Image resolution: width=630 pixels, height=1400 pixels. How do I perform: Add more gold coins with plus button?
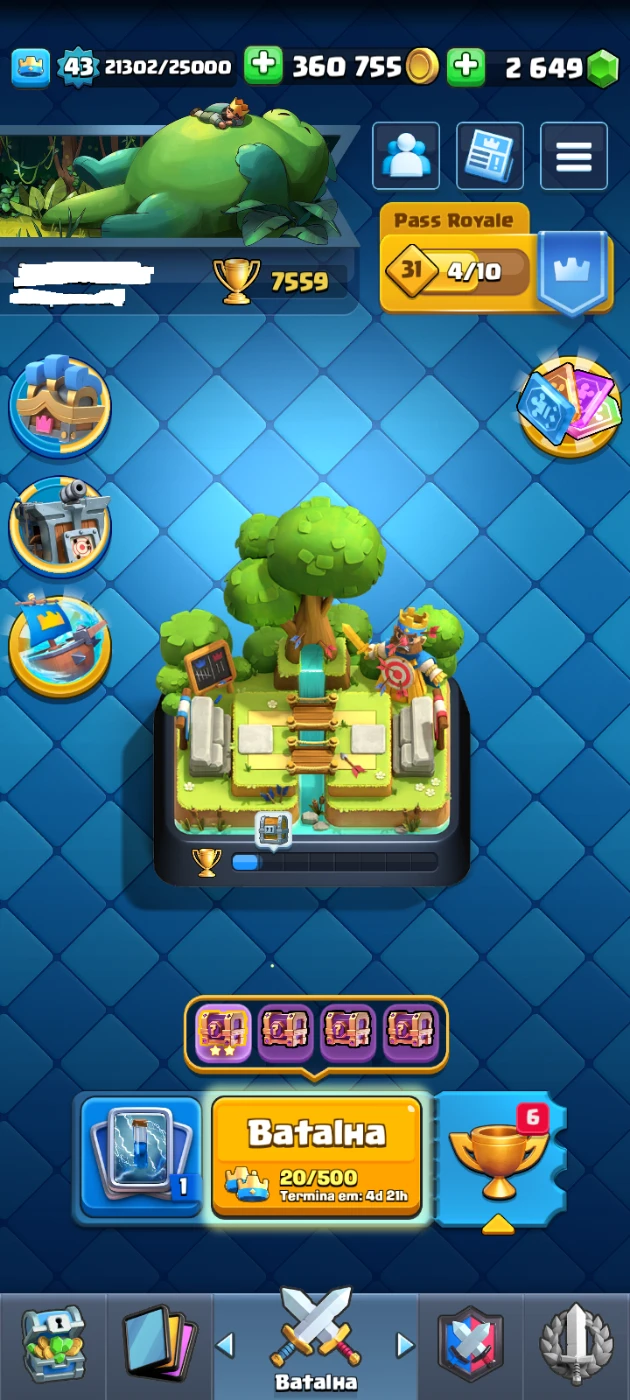tap(264, 67)
